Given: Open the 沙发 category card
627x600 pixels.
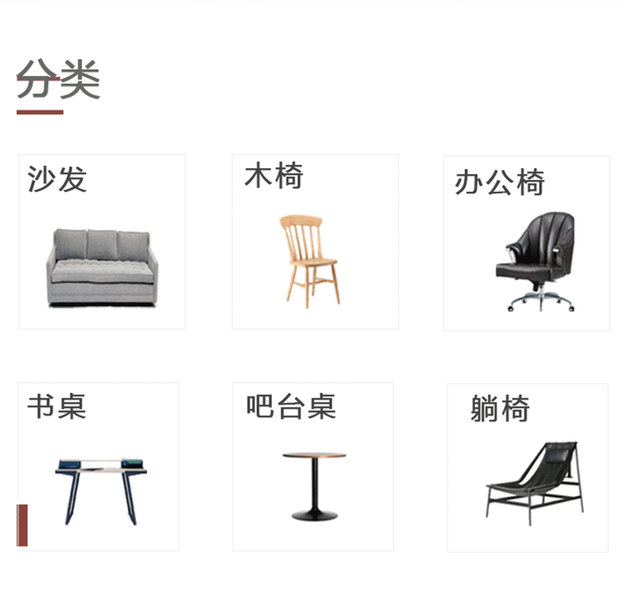Looking at the screenshot, I should tap(102, 242).
